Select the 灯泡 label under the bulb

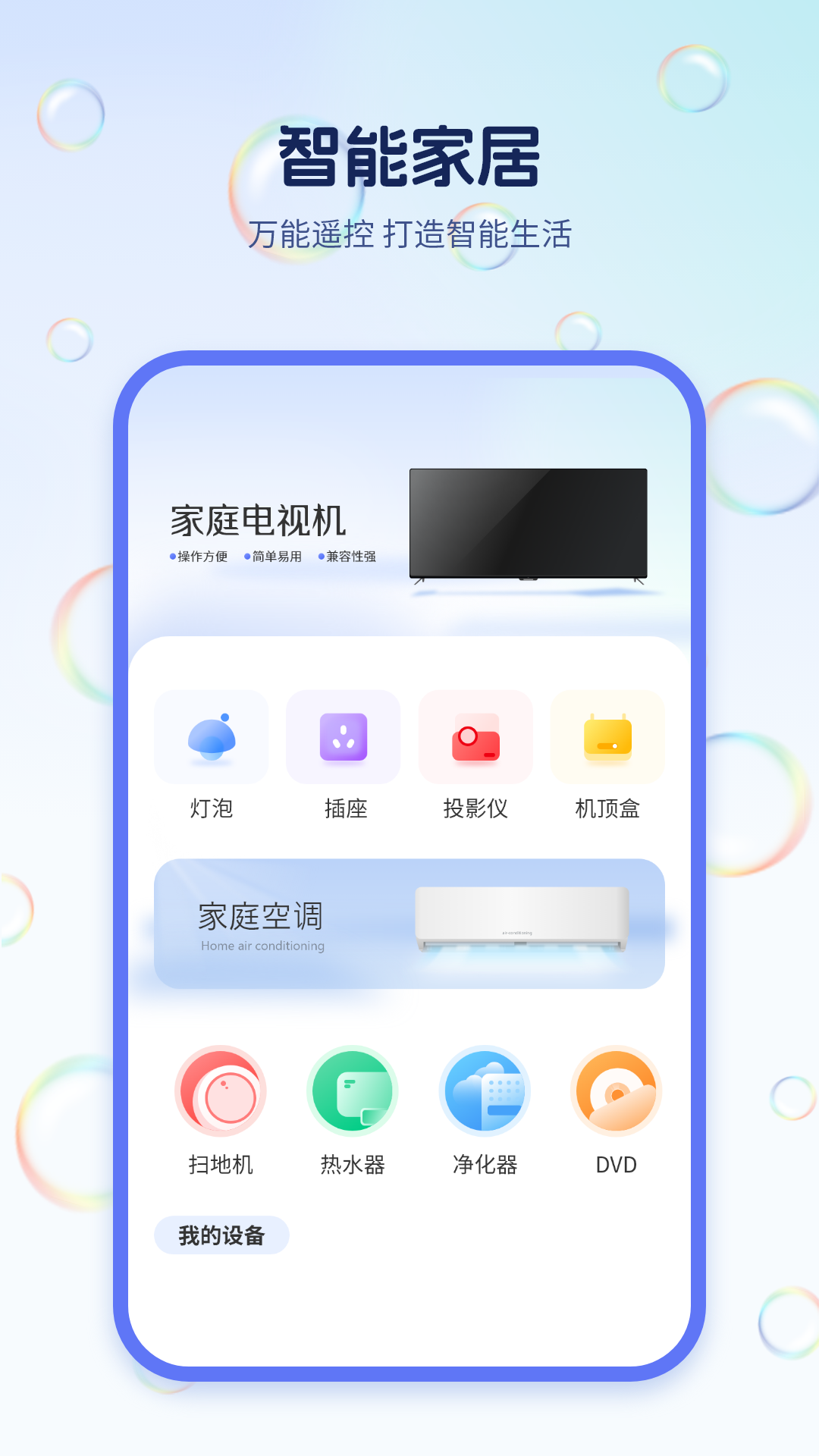(x=211, y=809)
